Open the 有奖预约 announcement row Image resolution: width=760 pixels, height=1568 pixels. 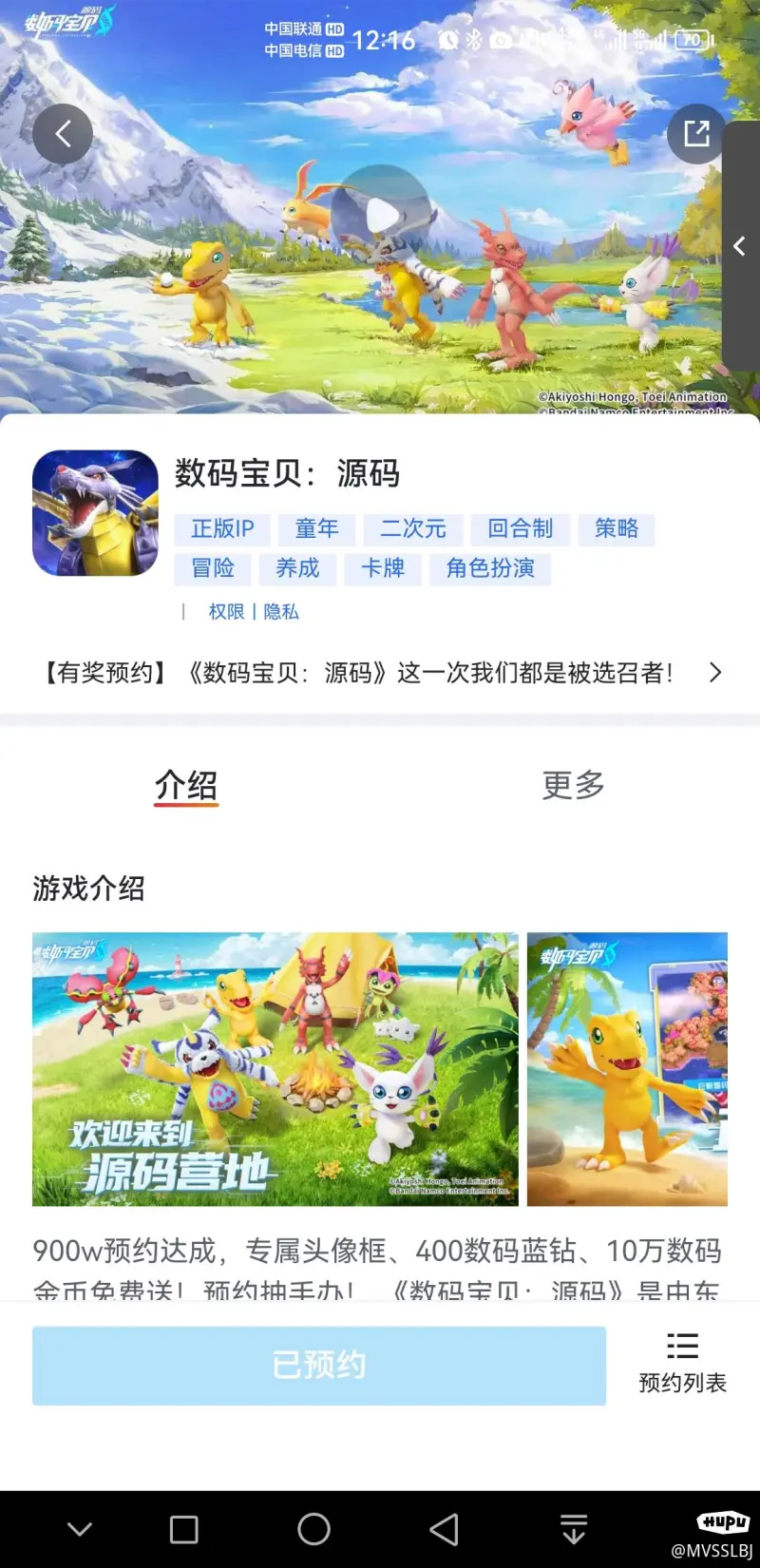click(380, 673)
